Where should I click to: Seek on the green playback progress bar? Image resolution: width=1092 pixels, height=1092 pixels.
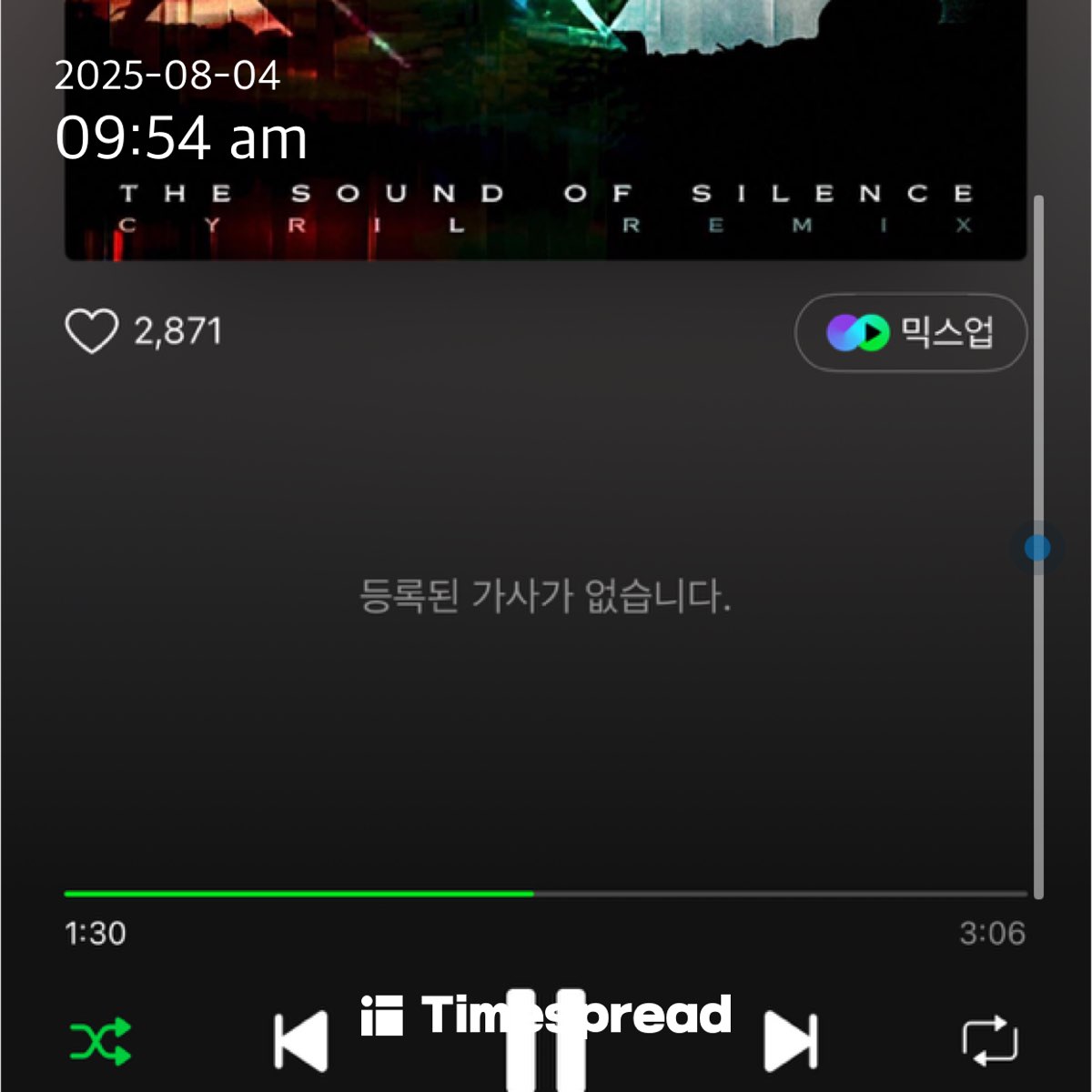click(x=546, y=894)
